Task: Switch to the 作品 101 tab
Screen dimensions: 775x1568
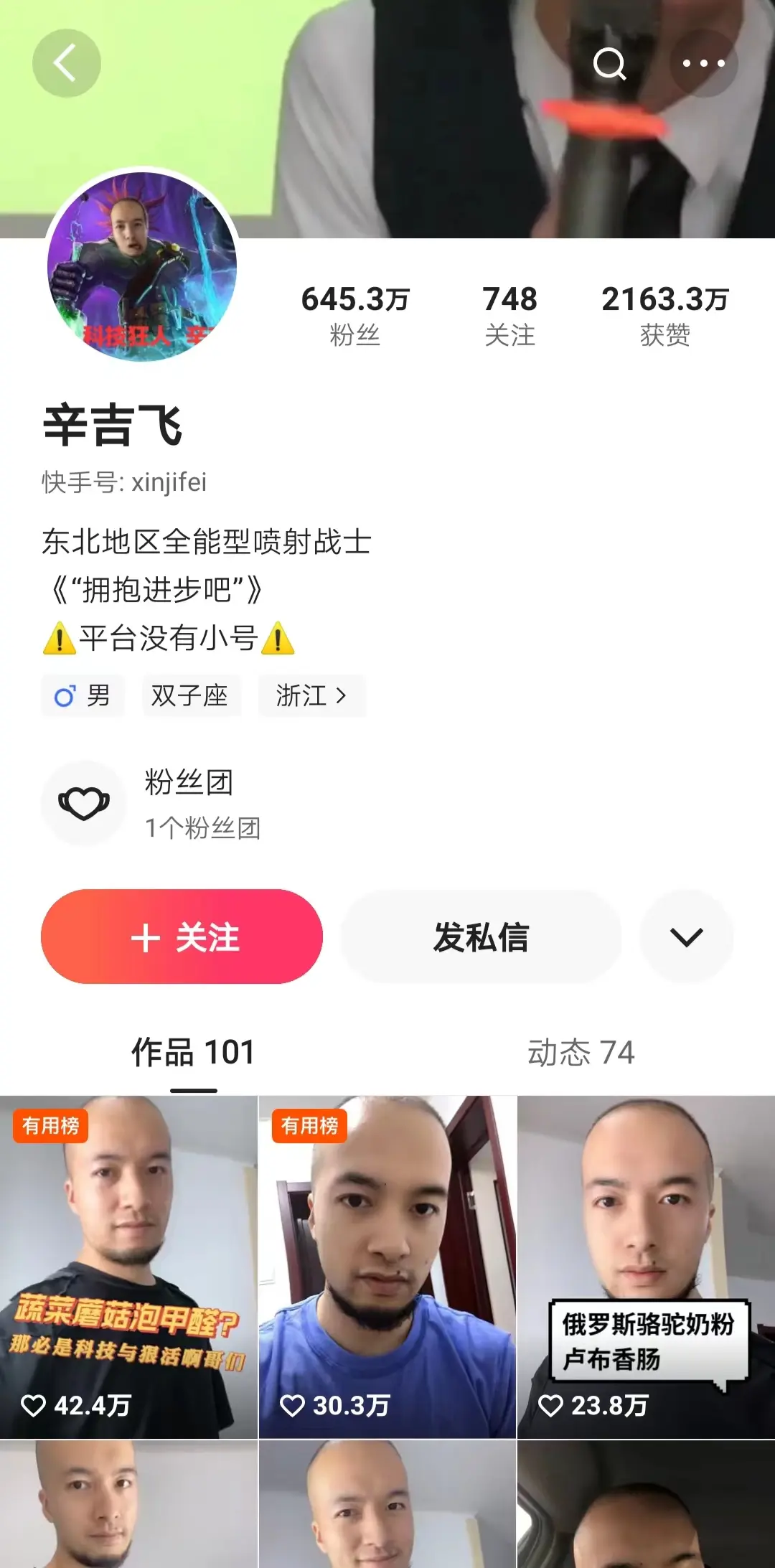Action: 193,1053
